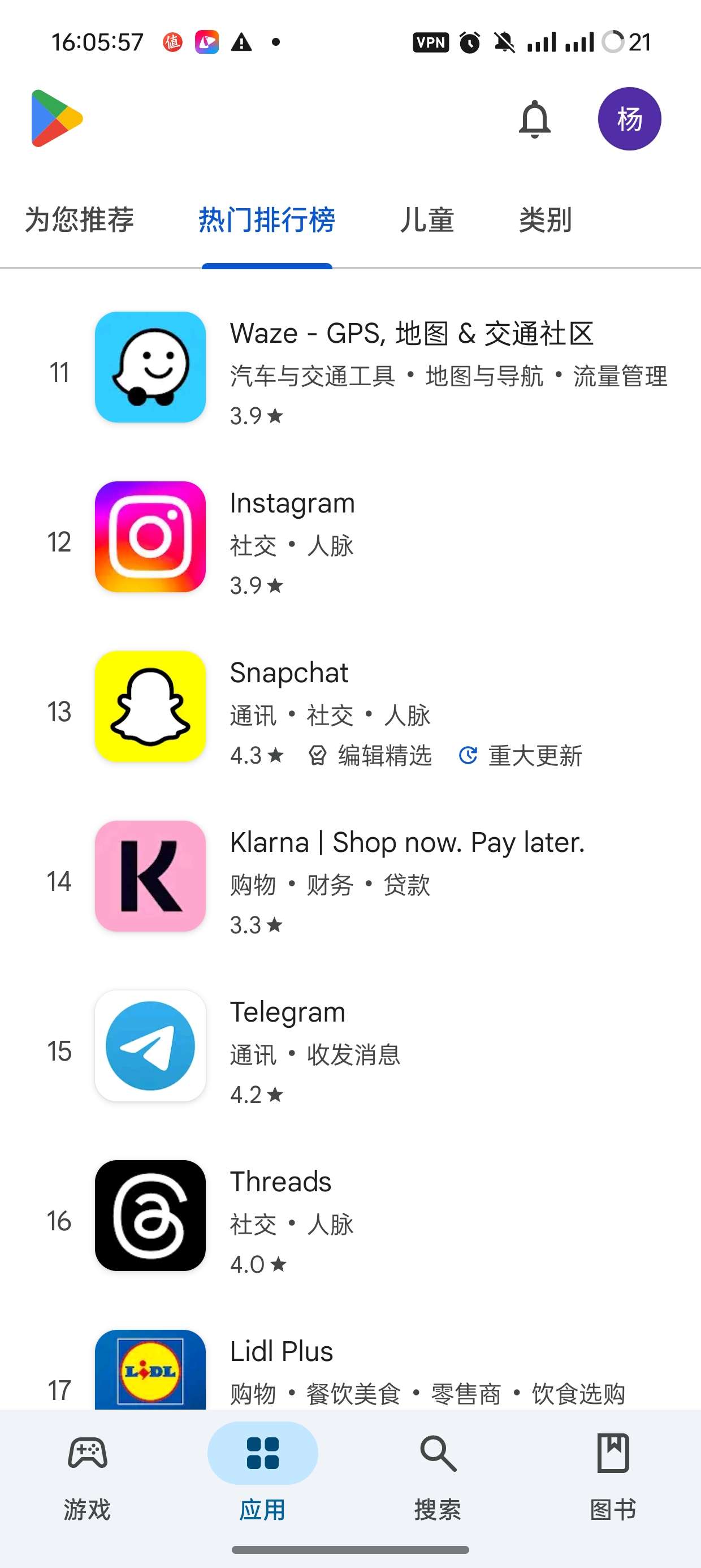Switch to the 为您推荐 tab

[x=79, y=219]
